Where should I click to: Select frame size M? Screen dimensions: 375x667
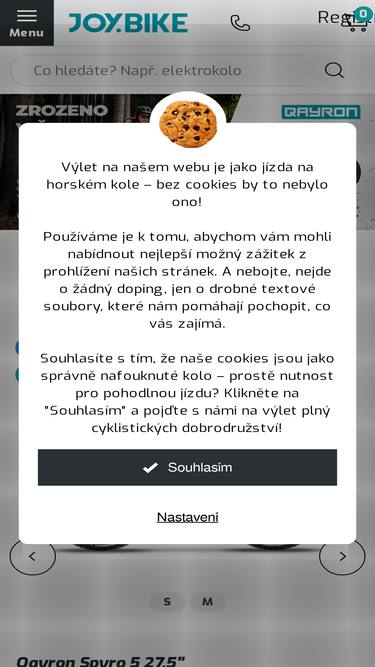pyautogui.click(x=207, y=602)
